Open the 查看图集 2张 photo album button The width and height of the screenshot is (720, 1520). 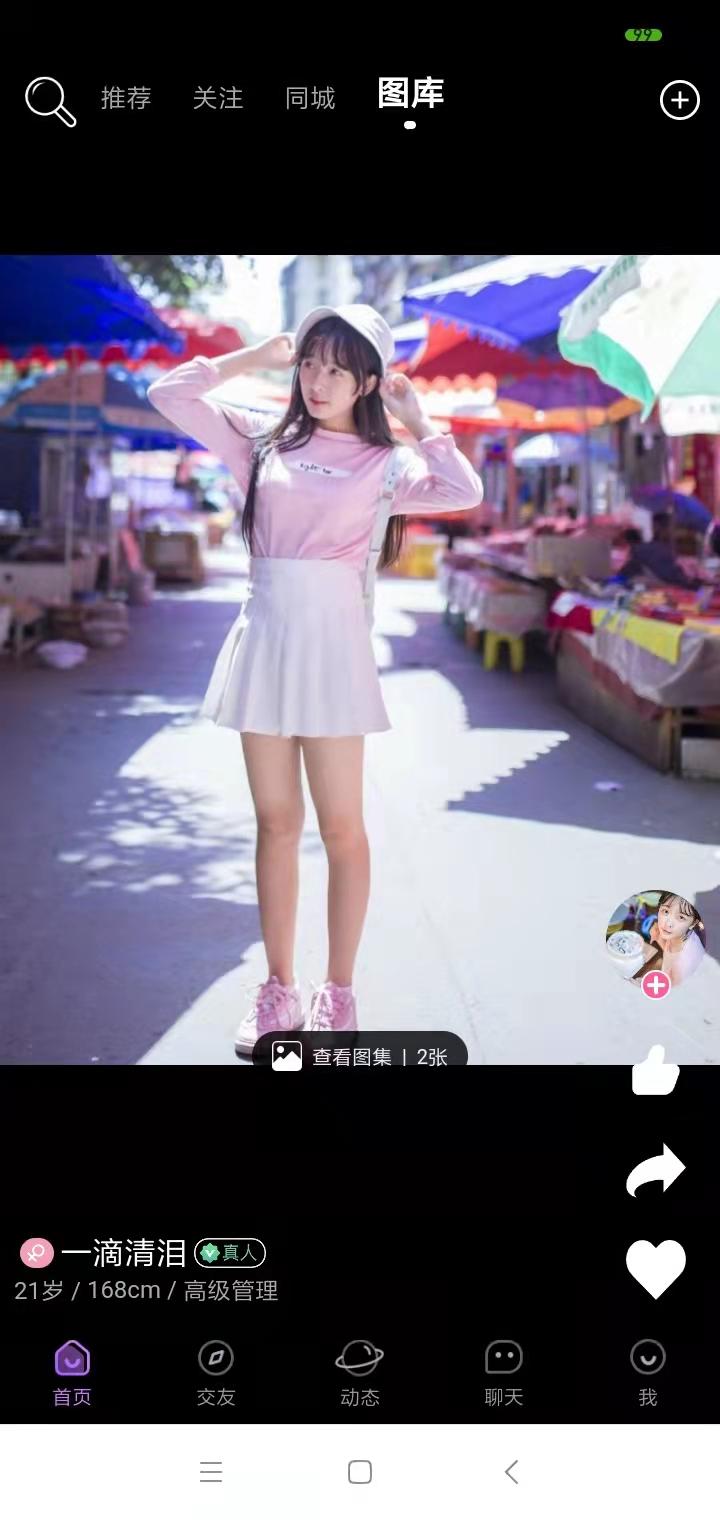tap(360, 1056)
